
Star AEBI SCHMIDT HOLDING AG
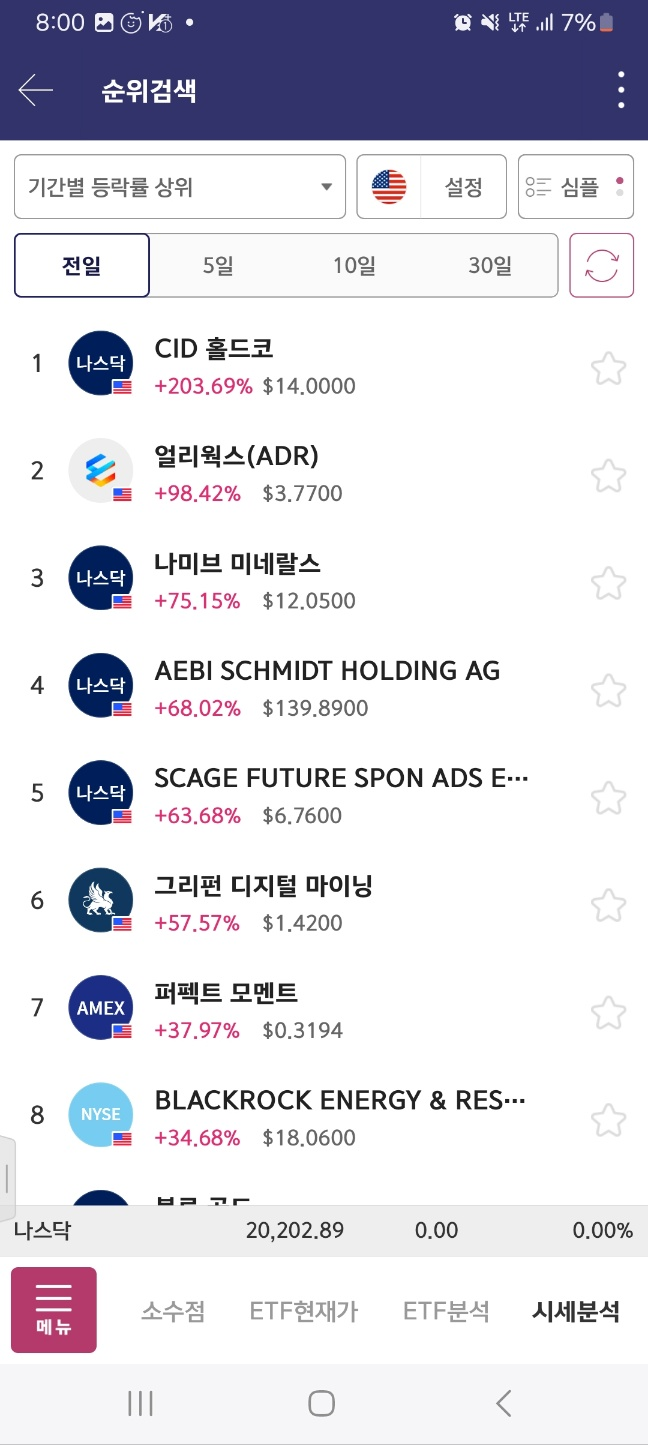pyautogui.click(x=608, y=691)
